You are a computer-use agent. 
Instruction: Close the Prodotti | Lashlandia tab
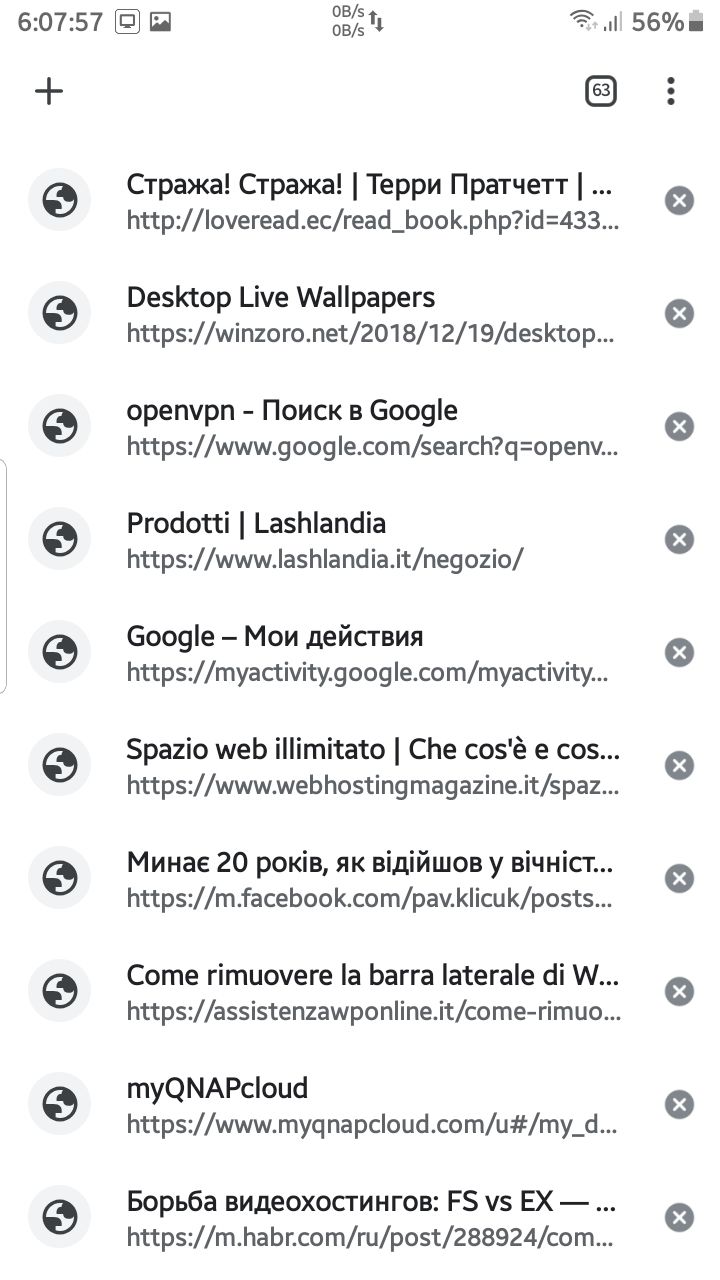[x=679, y=540]
